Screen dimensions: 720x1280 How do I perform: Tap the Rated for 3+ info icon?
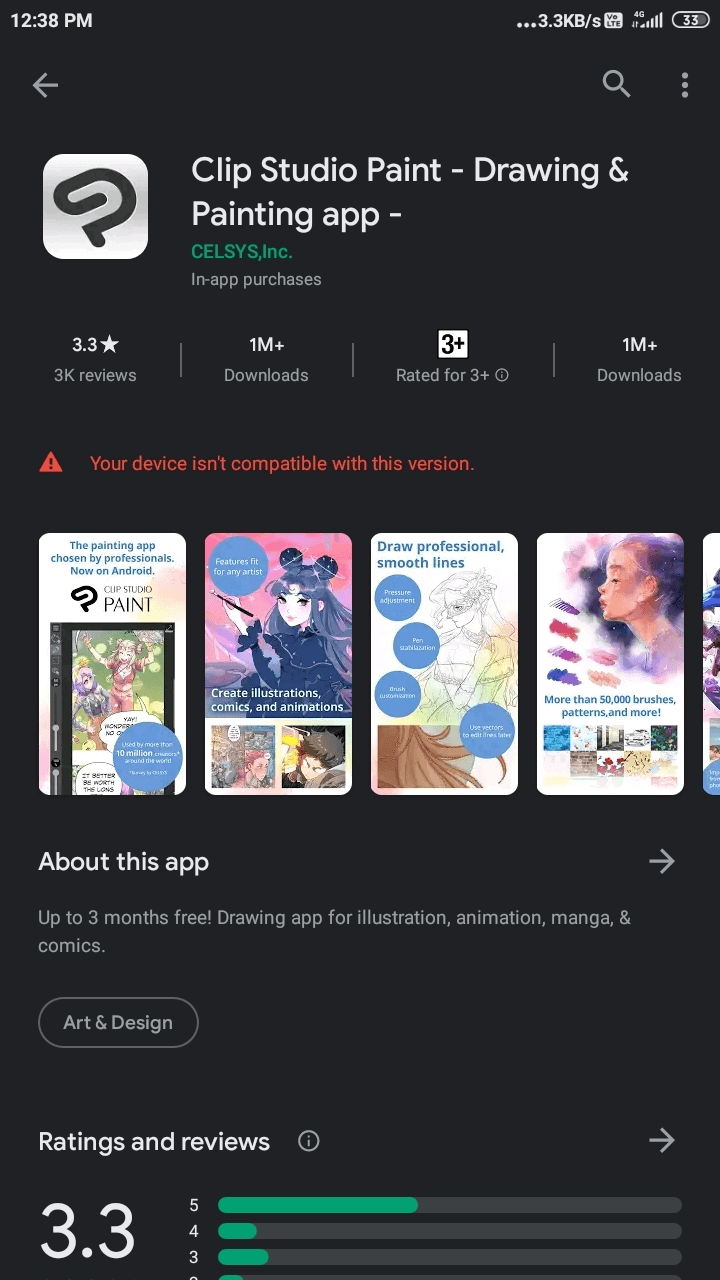pyautogui.click(x=502, y=375)
